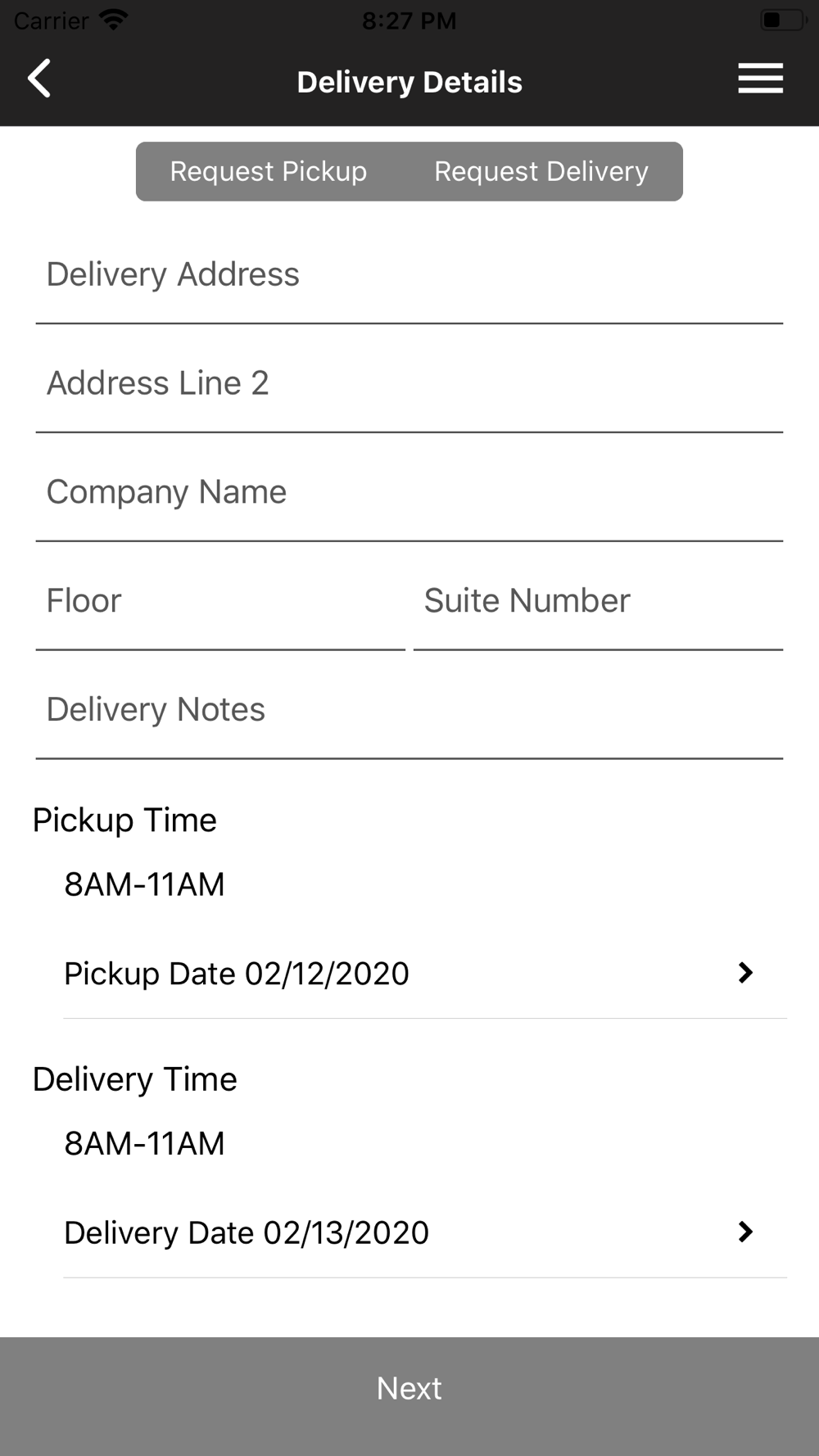Switch to Request Pickup

tap(269, 171)
